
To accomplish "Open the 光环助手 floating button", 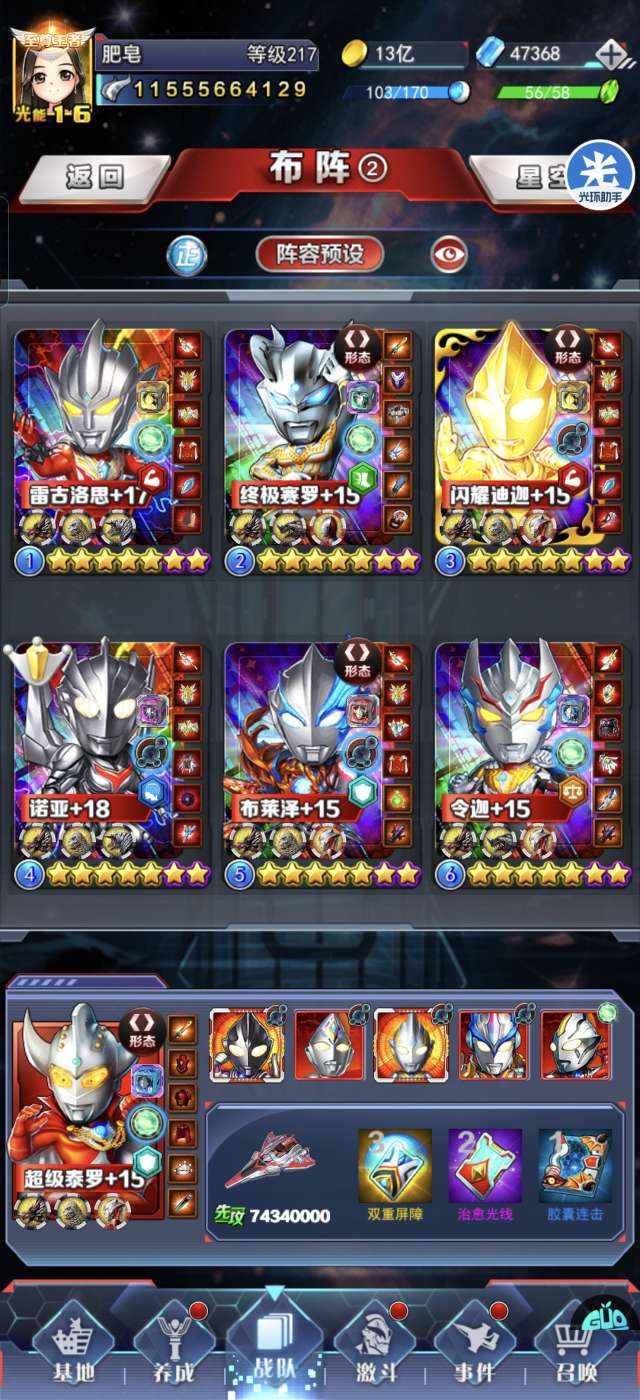I will coord(601,174).
